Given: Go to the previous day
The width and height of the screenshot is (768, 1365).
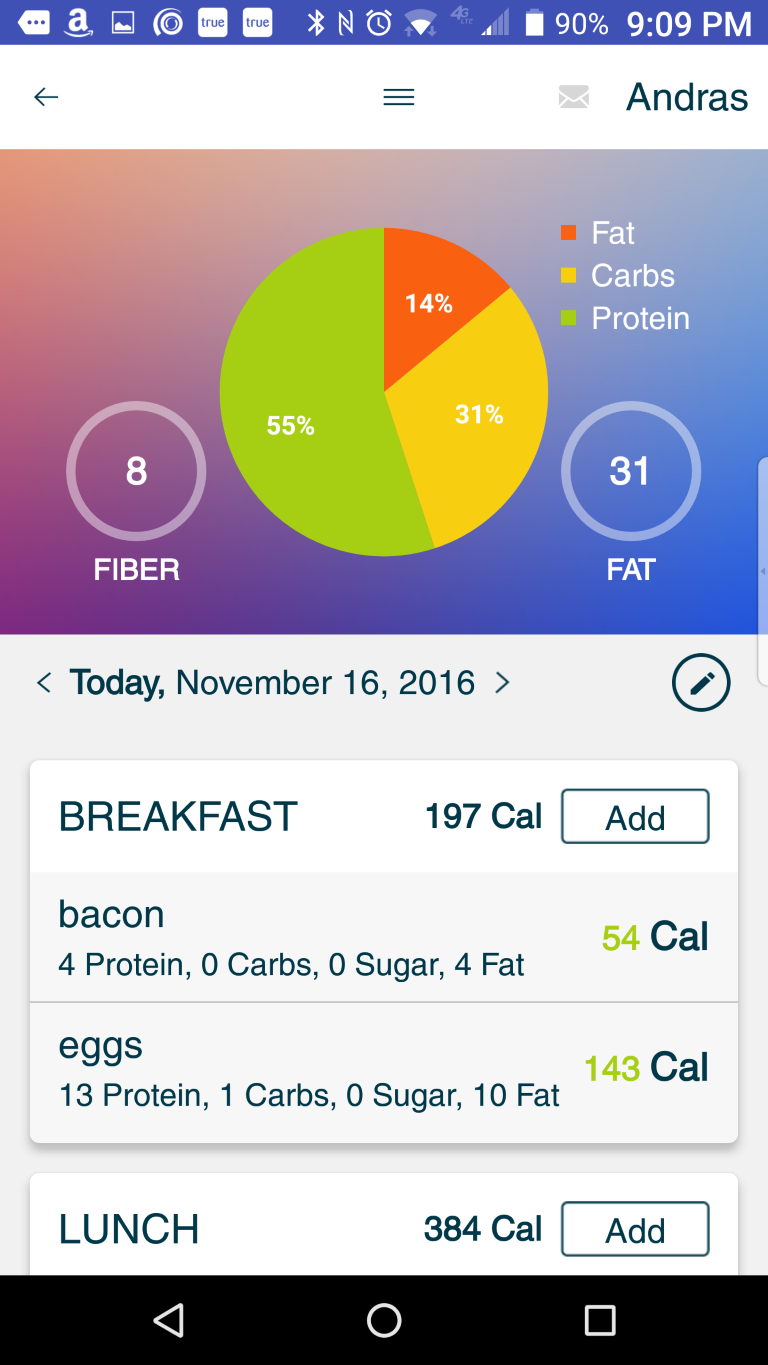Looking at the screenshot, I should coord(44,683).
